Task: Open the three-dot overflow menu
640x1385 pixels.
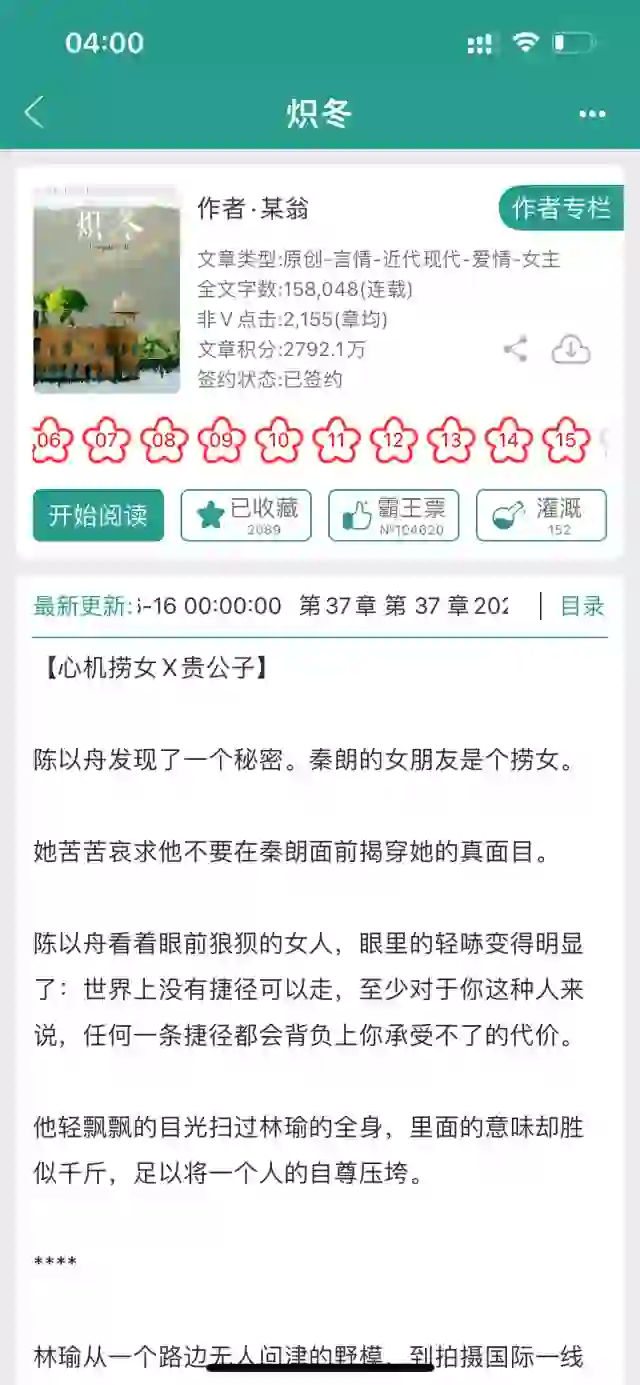Action: [592, 114]
